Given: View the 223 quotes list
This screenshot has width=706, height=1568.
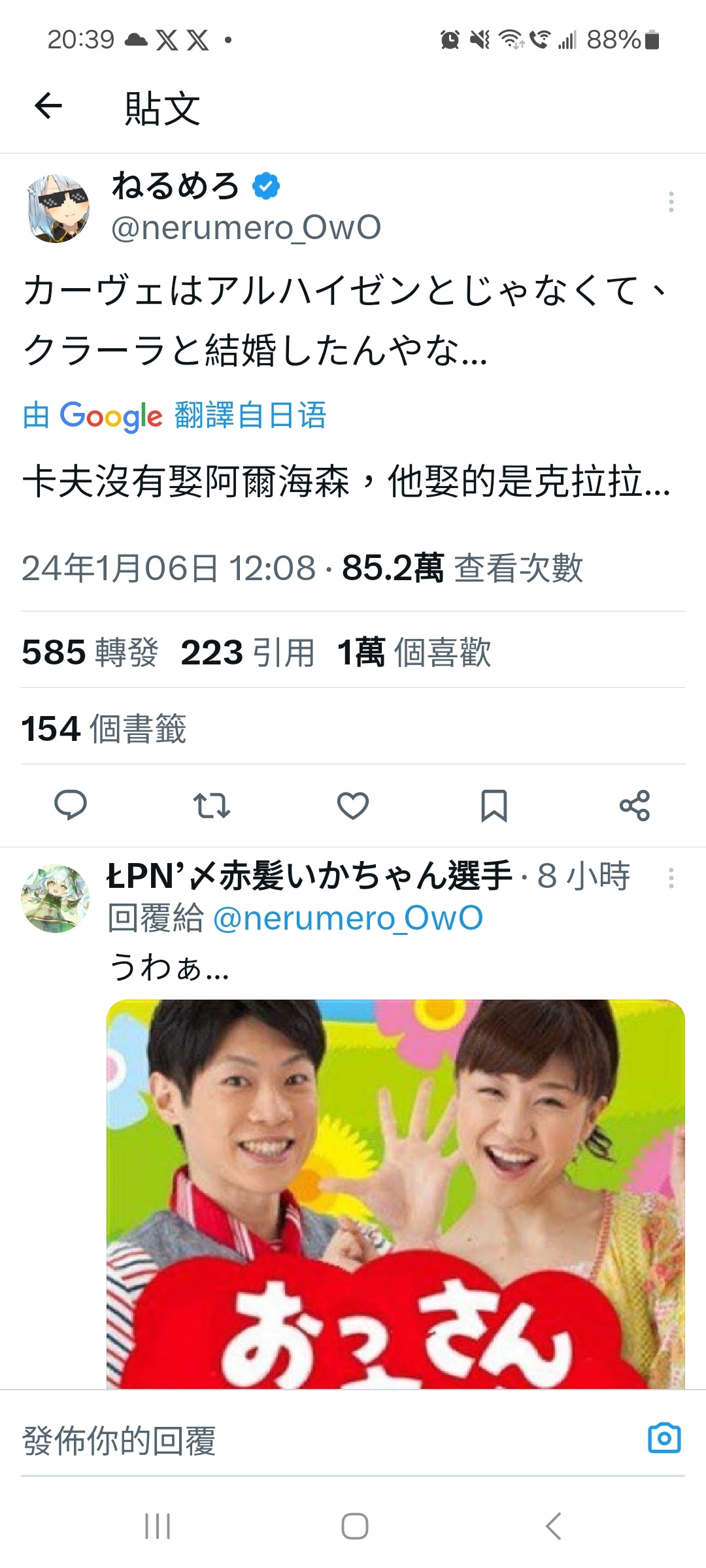Looking at the screenshot, I should click(x=248, y=652).
